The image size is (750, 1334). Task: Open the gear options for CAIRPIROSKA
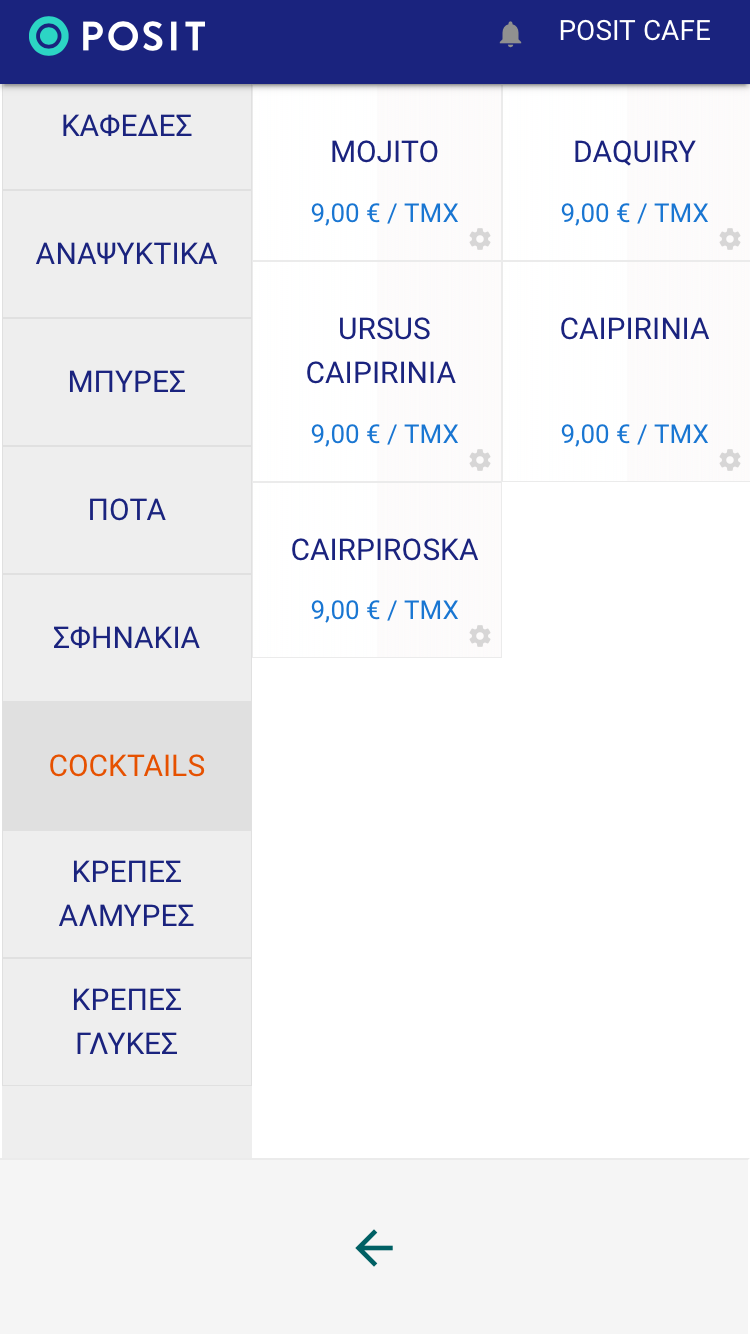pyautogui.click(x=480, y=636)
